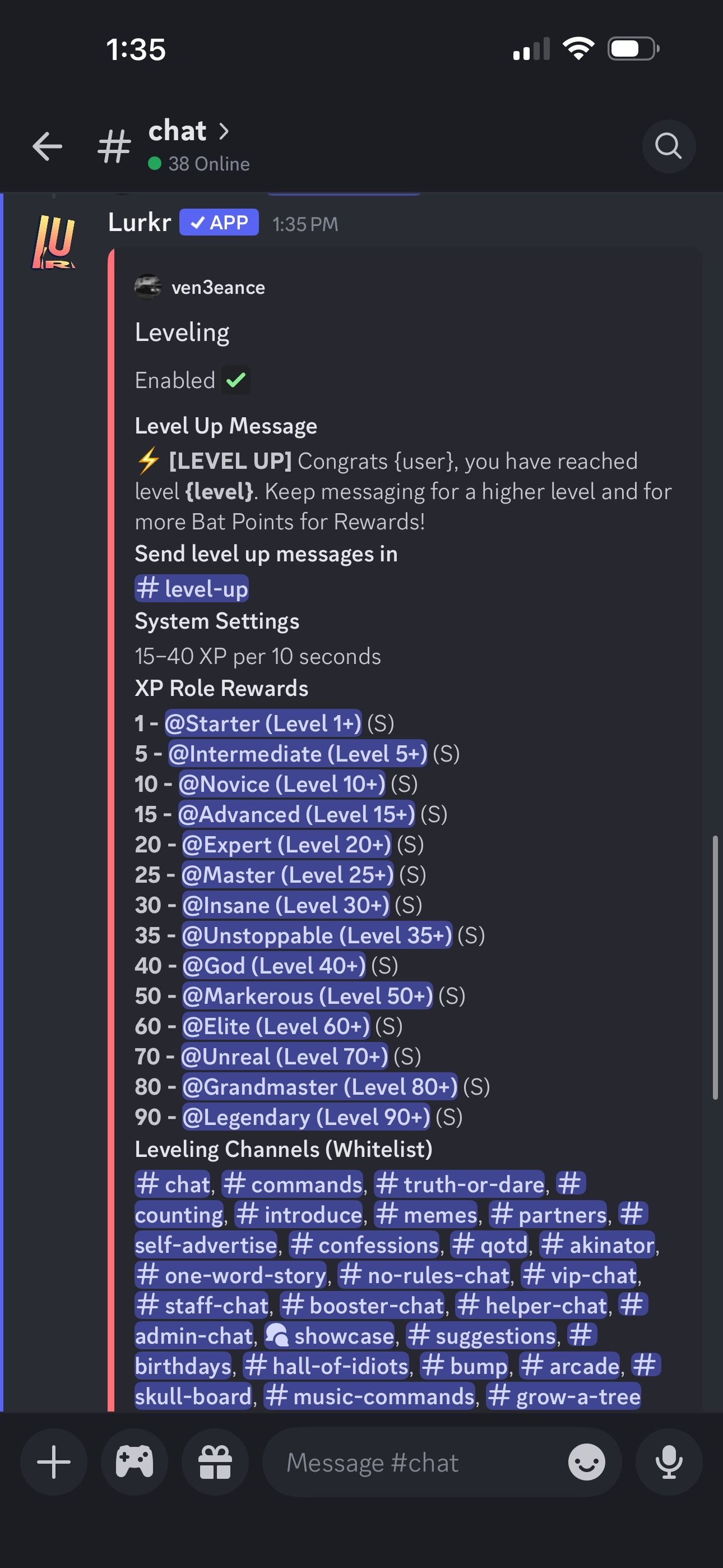This screenshot has height=1568, width=723.
Task: Search messages in this channel
Action: [x=668, y=147]
